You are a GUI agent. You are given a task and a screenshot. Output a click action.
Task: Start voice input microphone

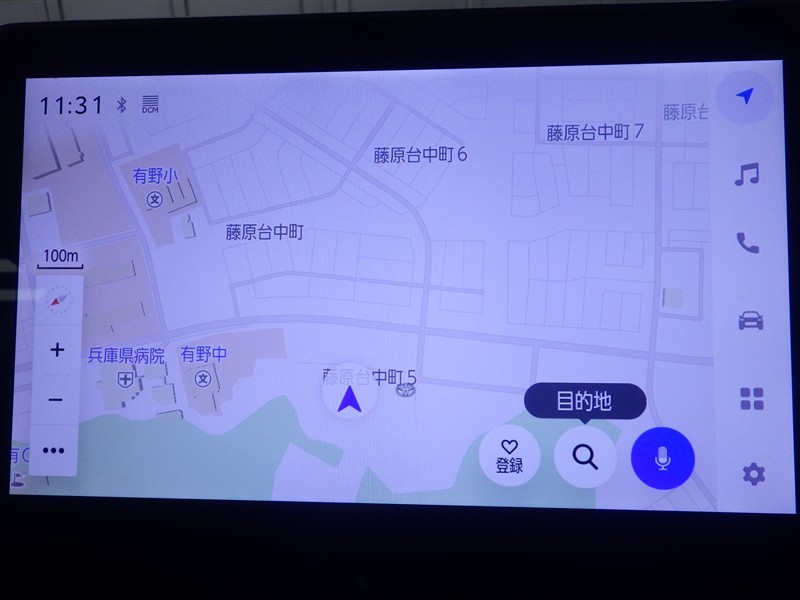tap(662, 458)
